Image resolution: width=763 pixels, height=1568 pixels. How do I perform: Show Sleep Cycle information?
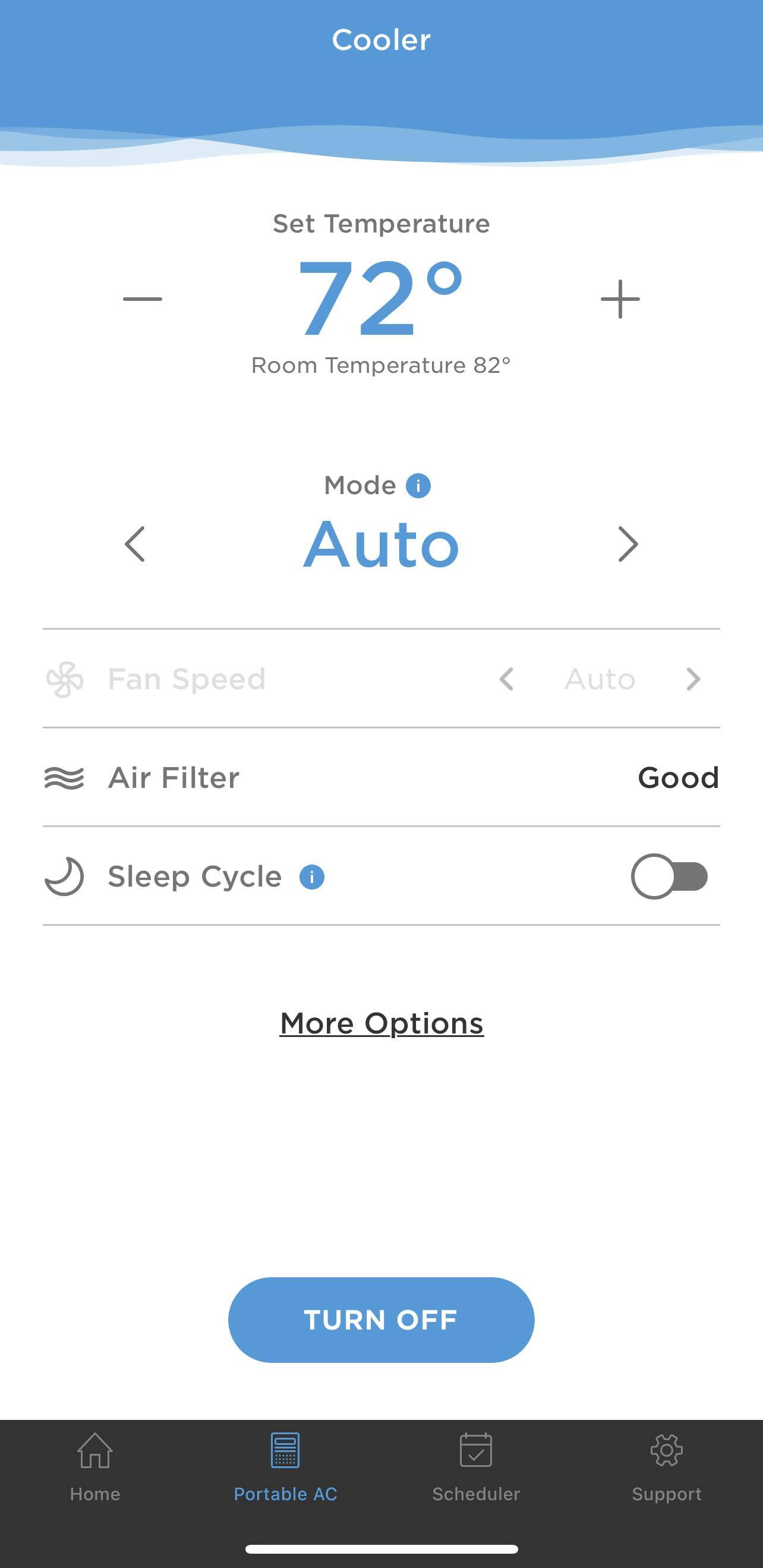tap(311, 877)
